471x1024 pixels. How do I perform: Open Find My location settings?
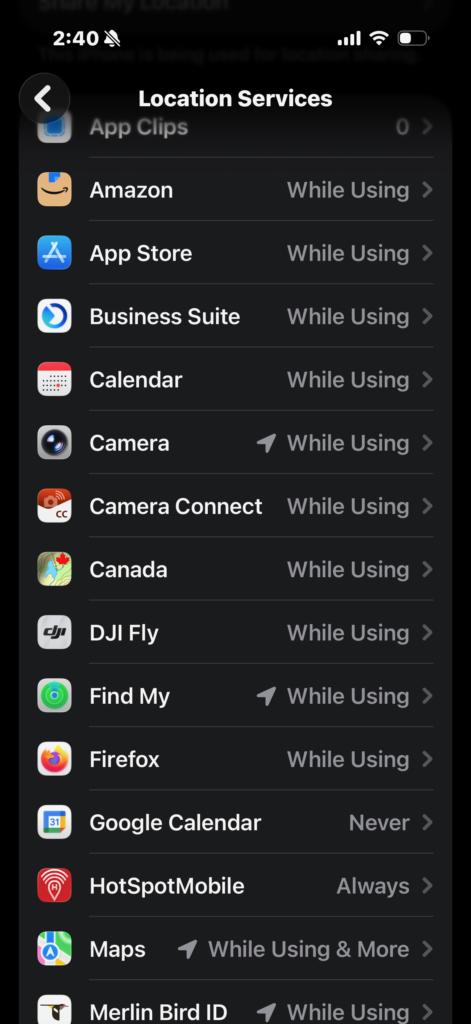point(235,697)
